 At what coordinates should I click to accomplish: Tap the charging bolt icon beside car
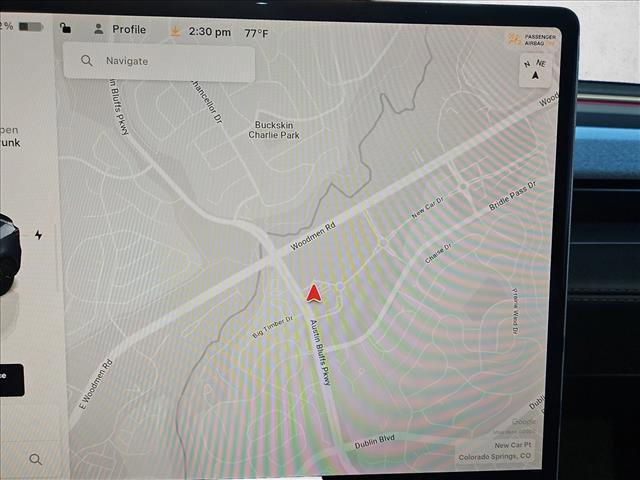38,235
